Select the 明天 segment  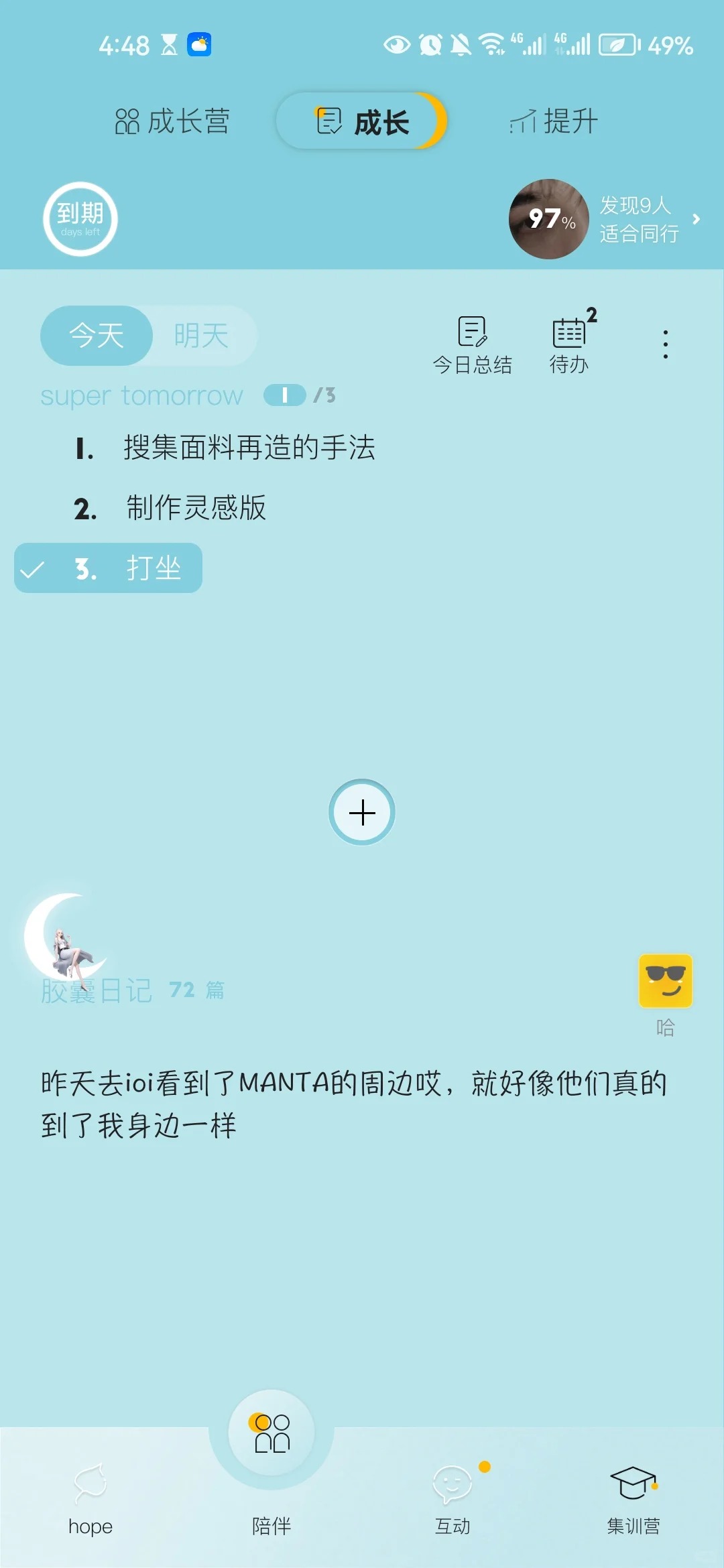[x=201, y=335]
